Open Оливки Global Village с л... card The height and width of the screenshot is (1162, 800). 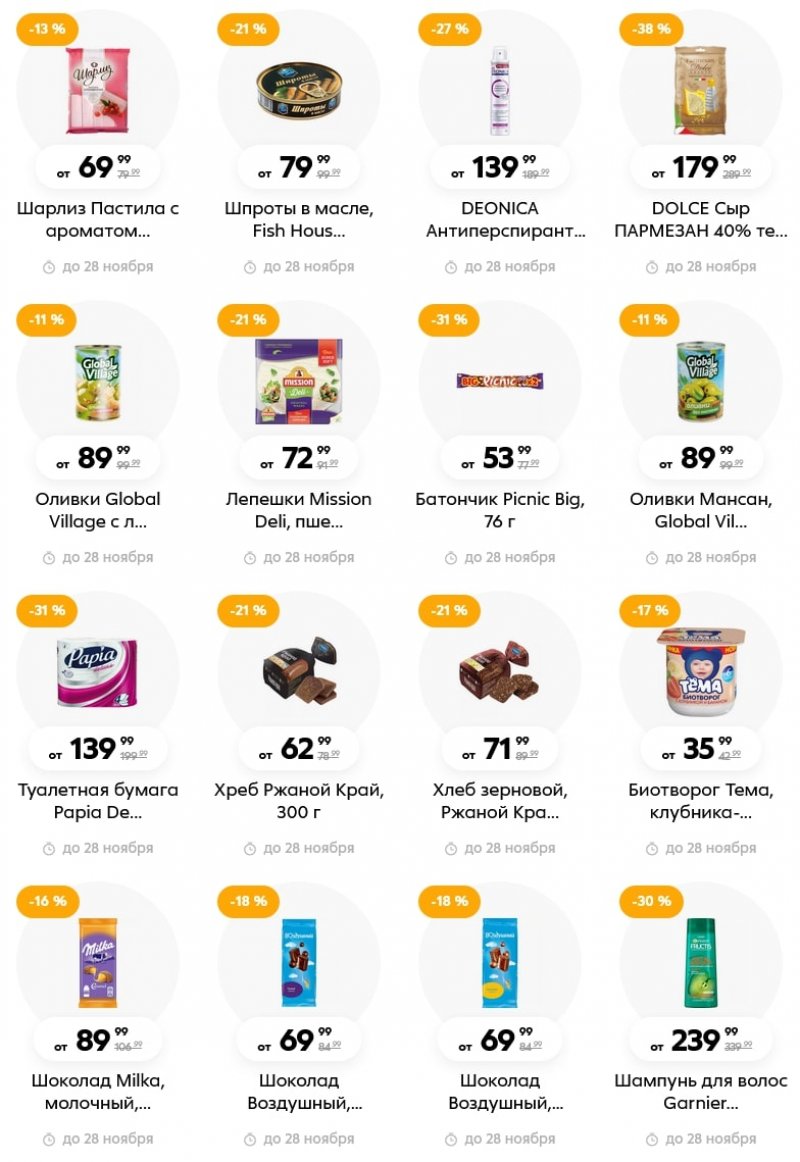(x=98, y=385)
